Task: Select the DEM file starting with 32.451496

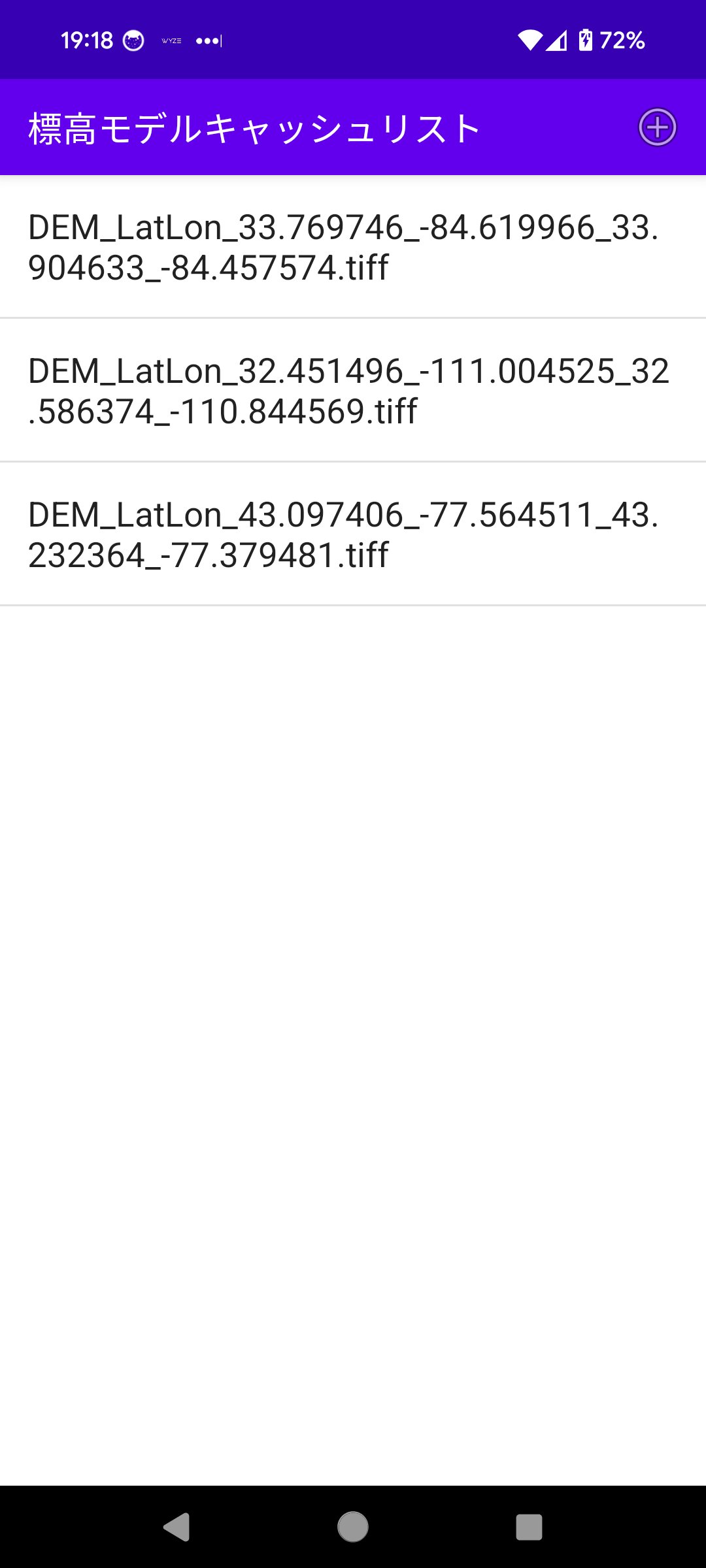Action: [353, 391]
